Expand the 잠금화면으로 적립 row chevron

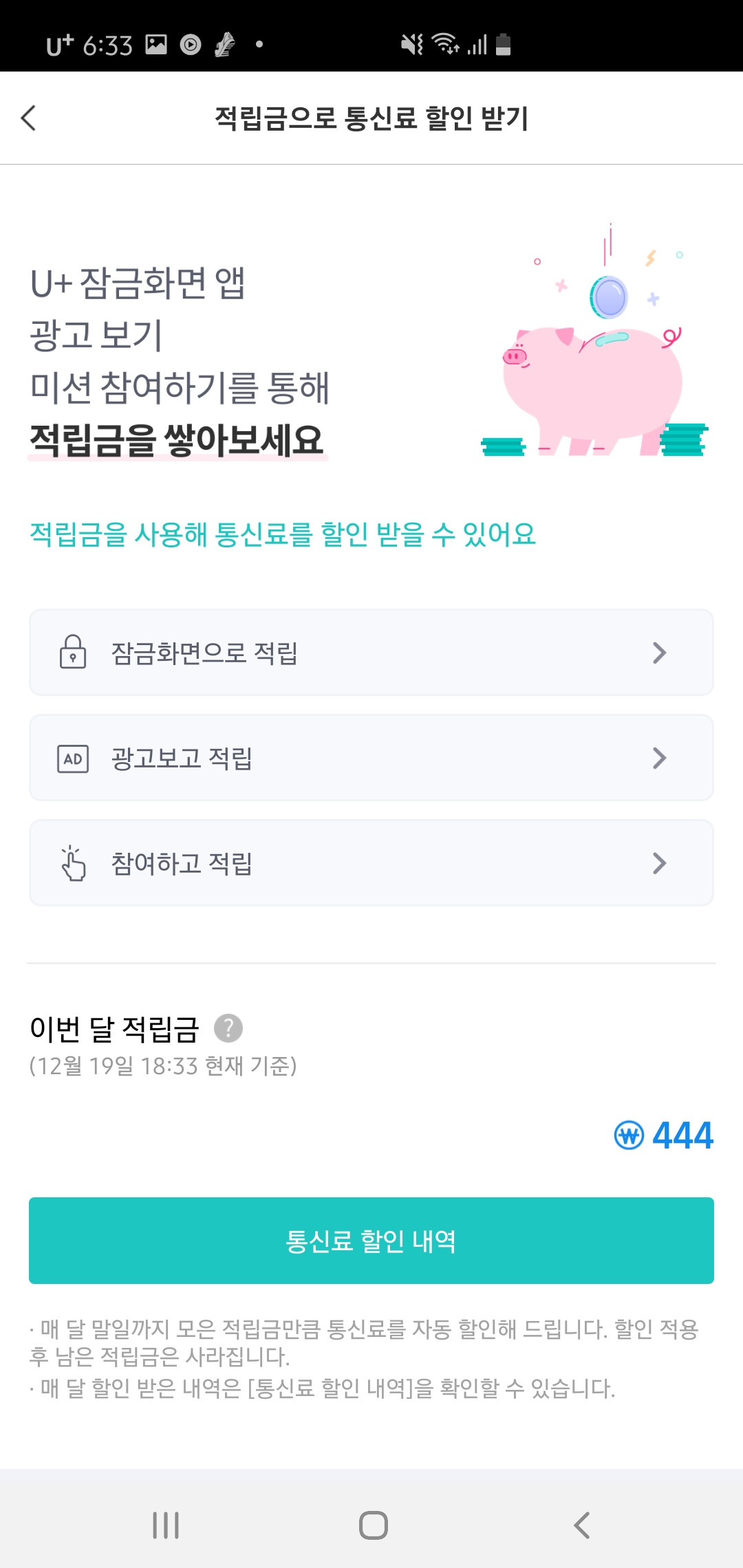coord(659,652)
